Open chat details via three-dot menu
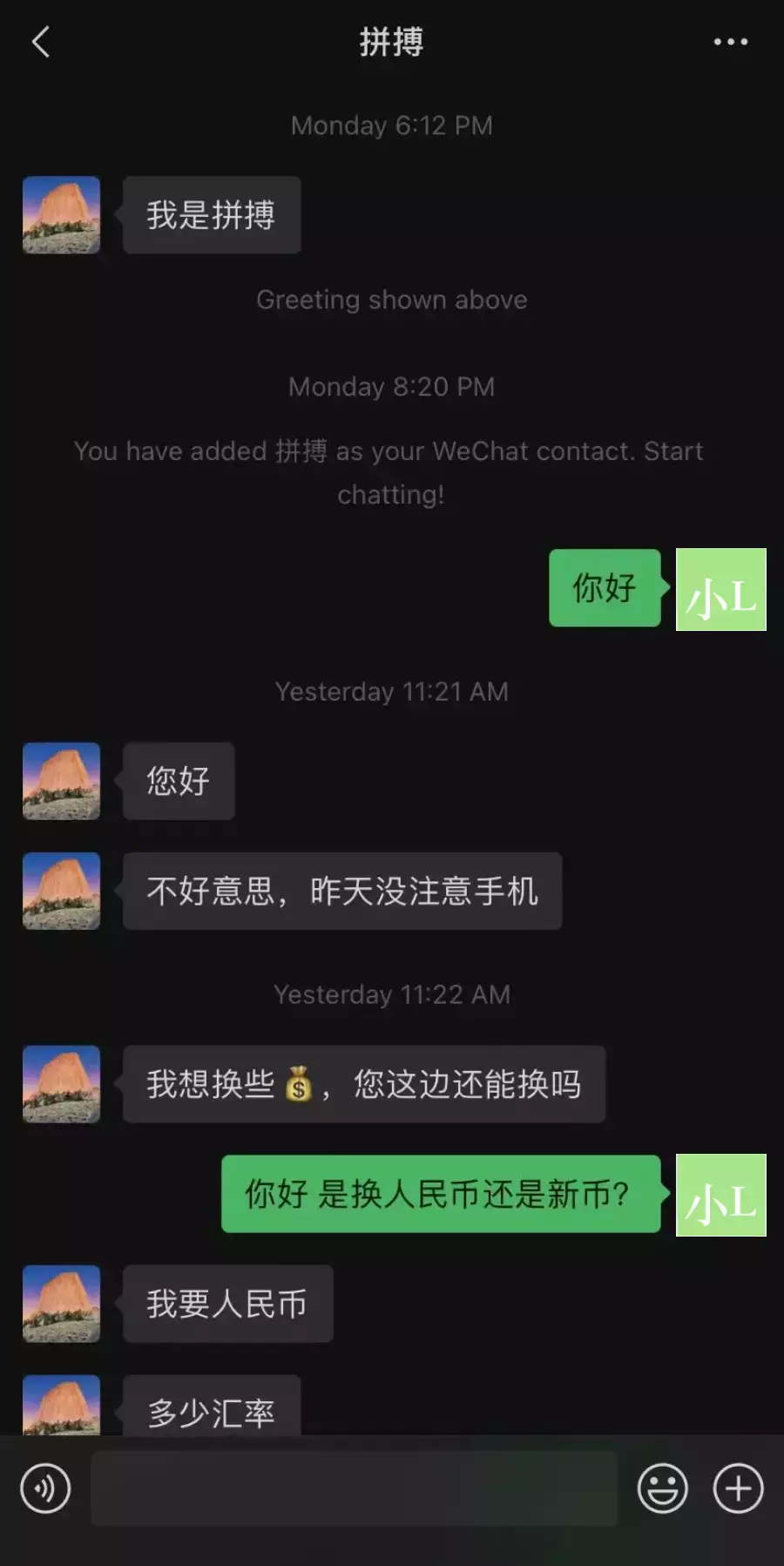The height and width of the screenshot is (1566, 784). coord(729,41)
